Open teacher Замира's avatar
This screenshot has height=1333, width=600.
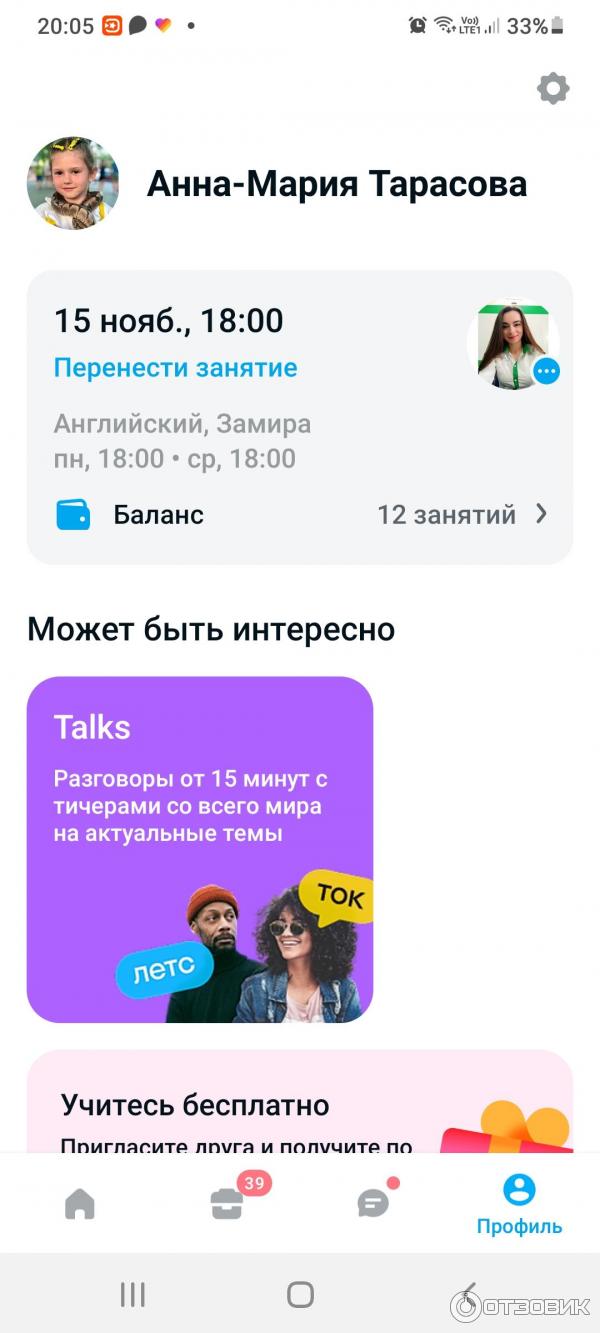tap(512, 345)
